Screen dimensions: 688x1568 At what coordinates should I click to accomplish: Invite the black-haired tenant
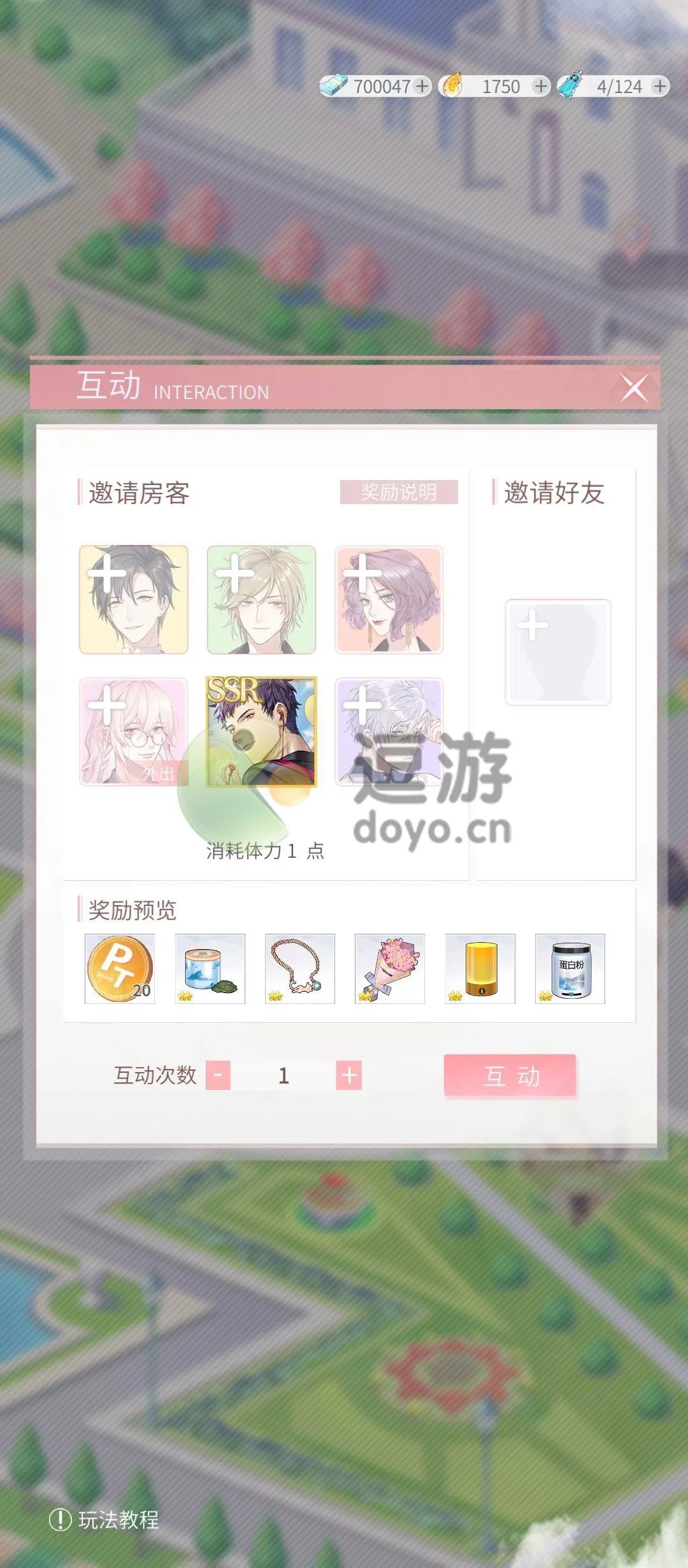[134, 599]
